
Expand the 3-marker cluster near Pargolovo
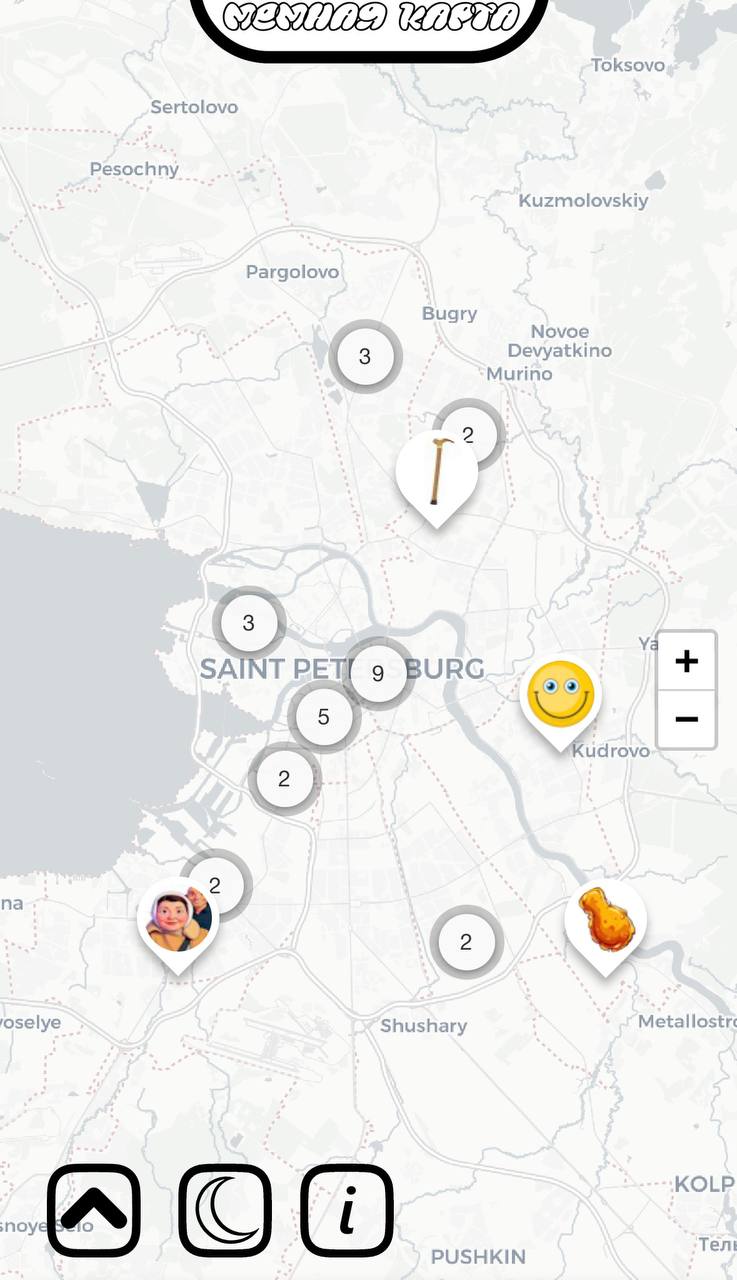364,356
